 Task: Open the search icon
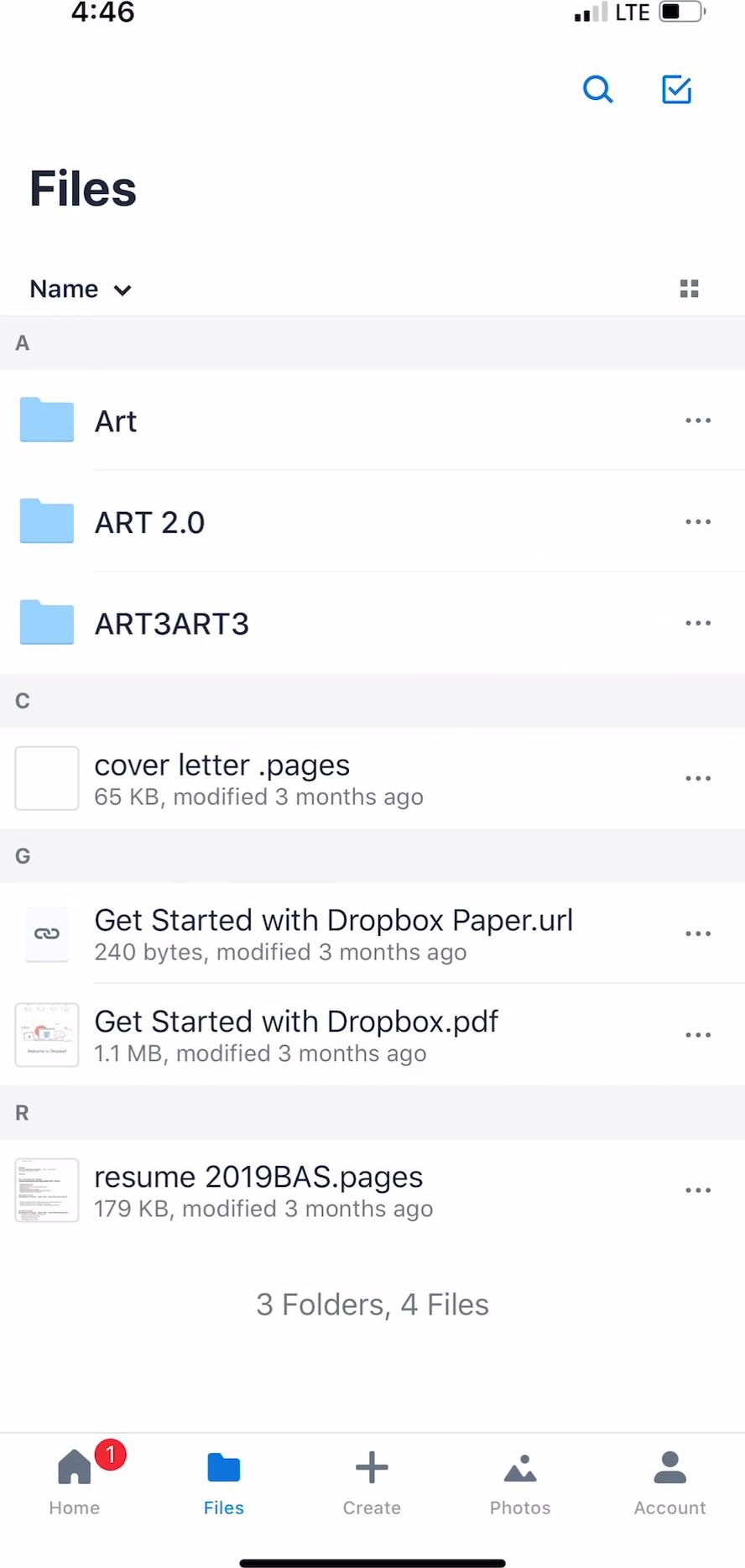[597, 89]
